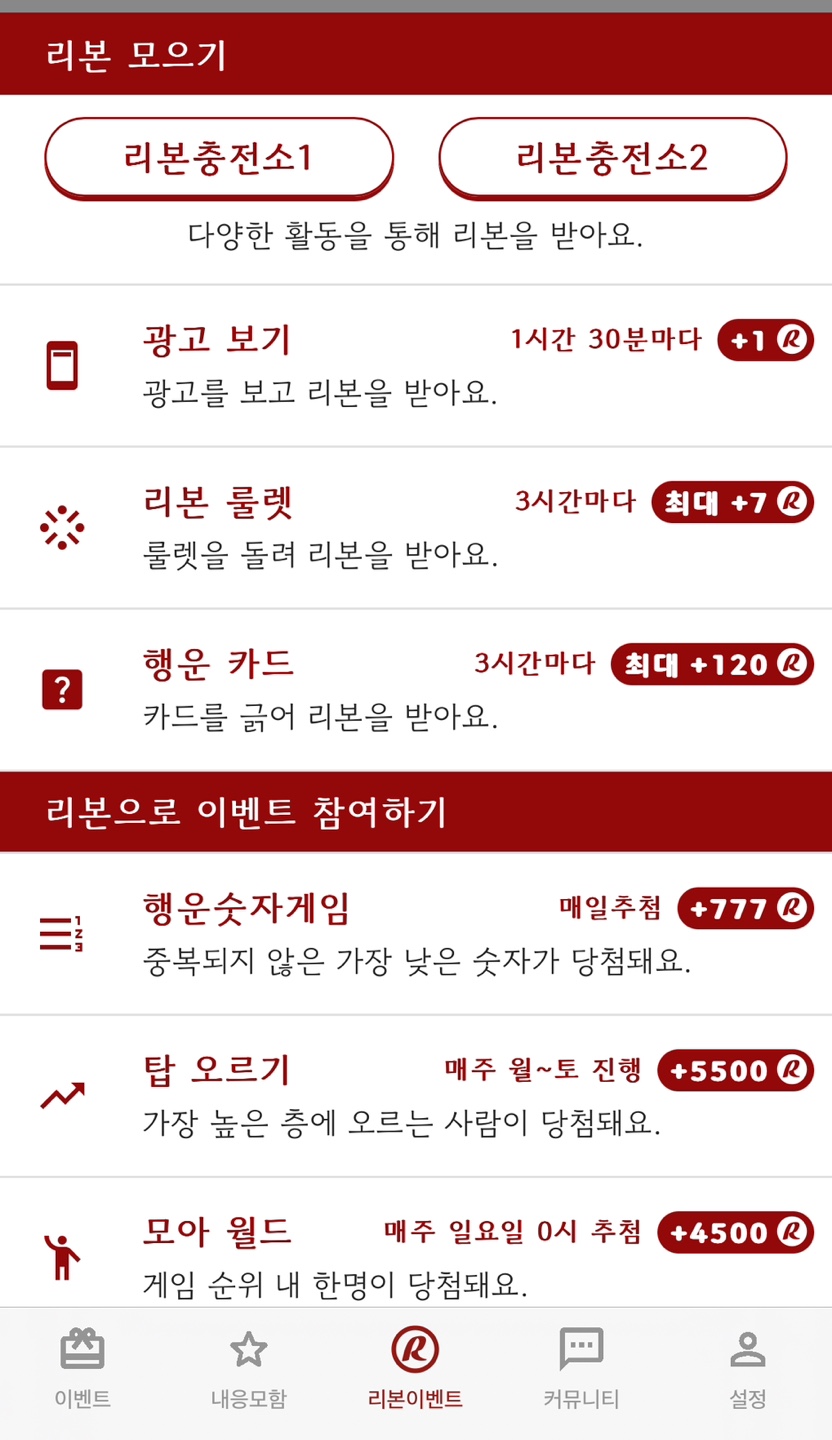Open community via the chat bubble 커뮤니티 icon
Image resolution: width=832 pixels, height=1440 pixels.
click(581, 1348)
